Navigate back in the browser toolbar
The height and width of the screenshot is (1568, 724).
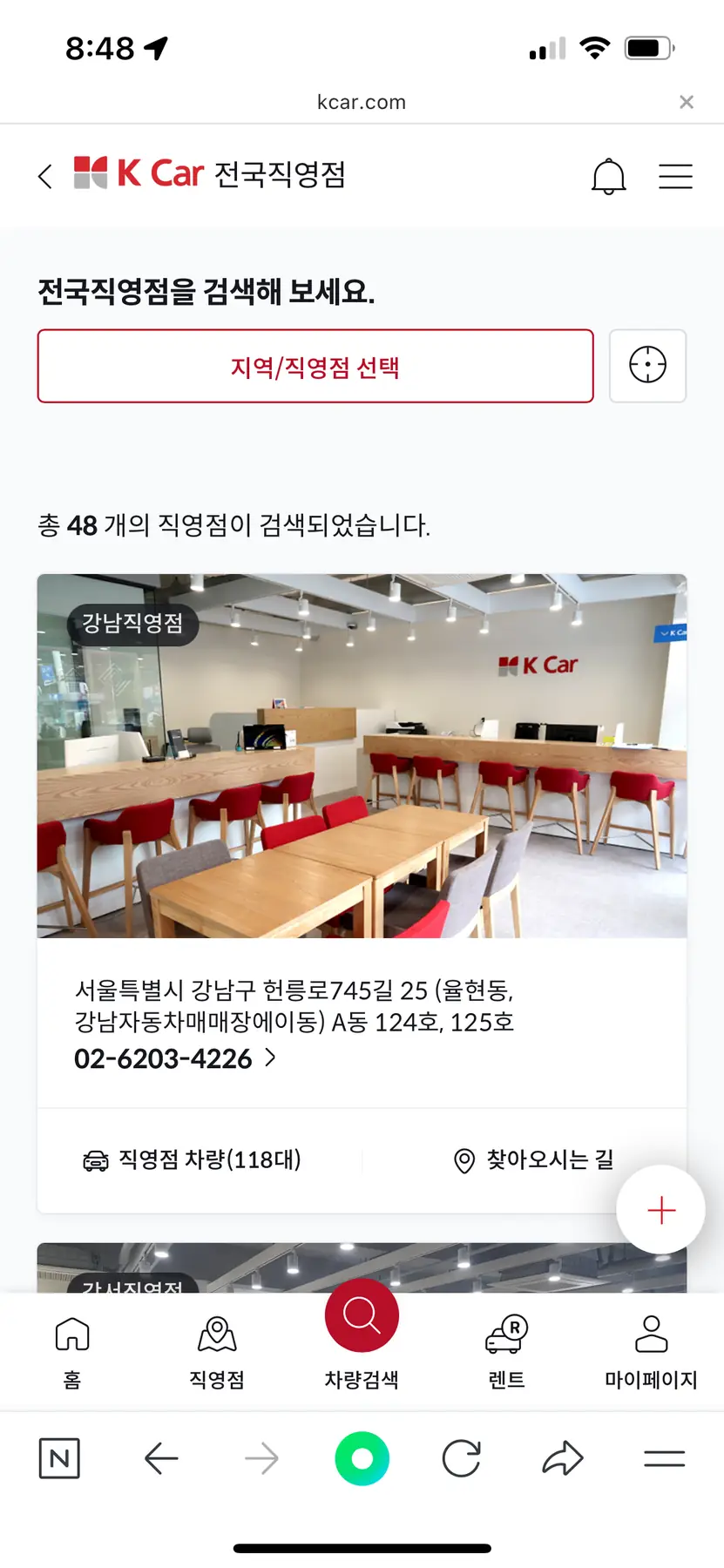(x=161, y=1458)
